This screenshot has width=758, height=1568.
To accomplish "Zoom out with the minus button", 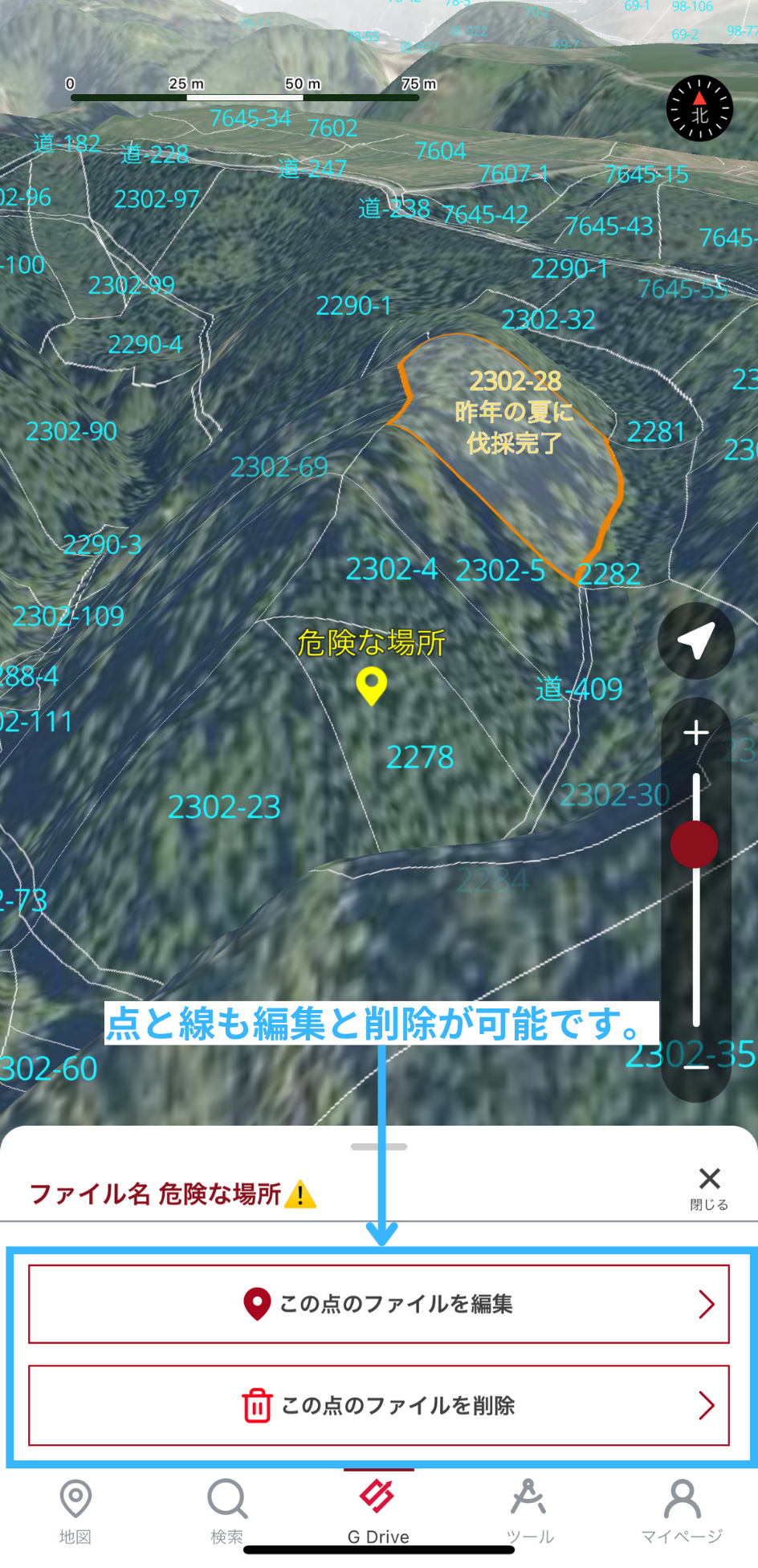I will tap(696, 1066).
